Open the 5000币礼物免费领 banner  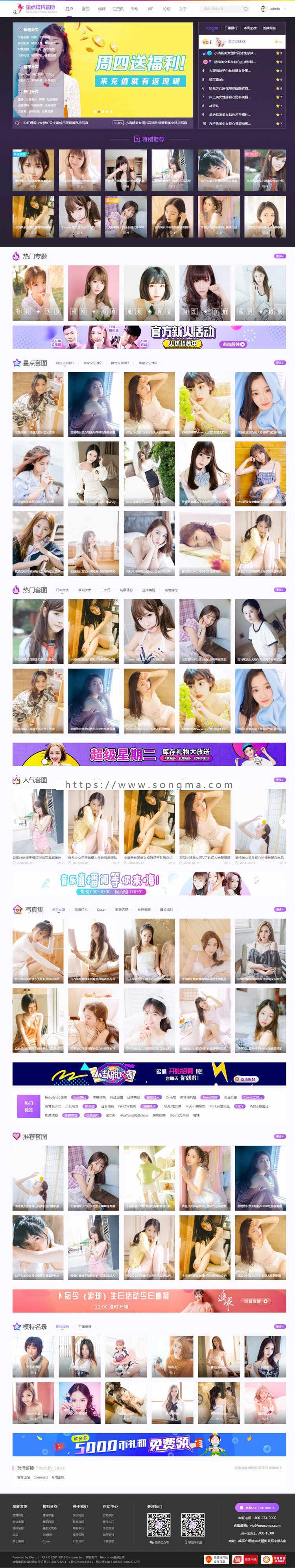[x=149, y=1445]
